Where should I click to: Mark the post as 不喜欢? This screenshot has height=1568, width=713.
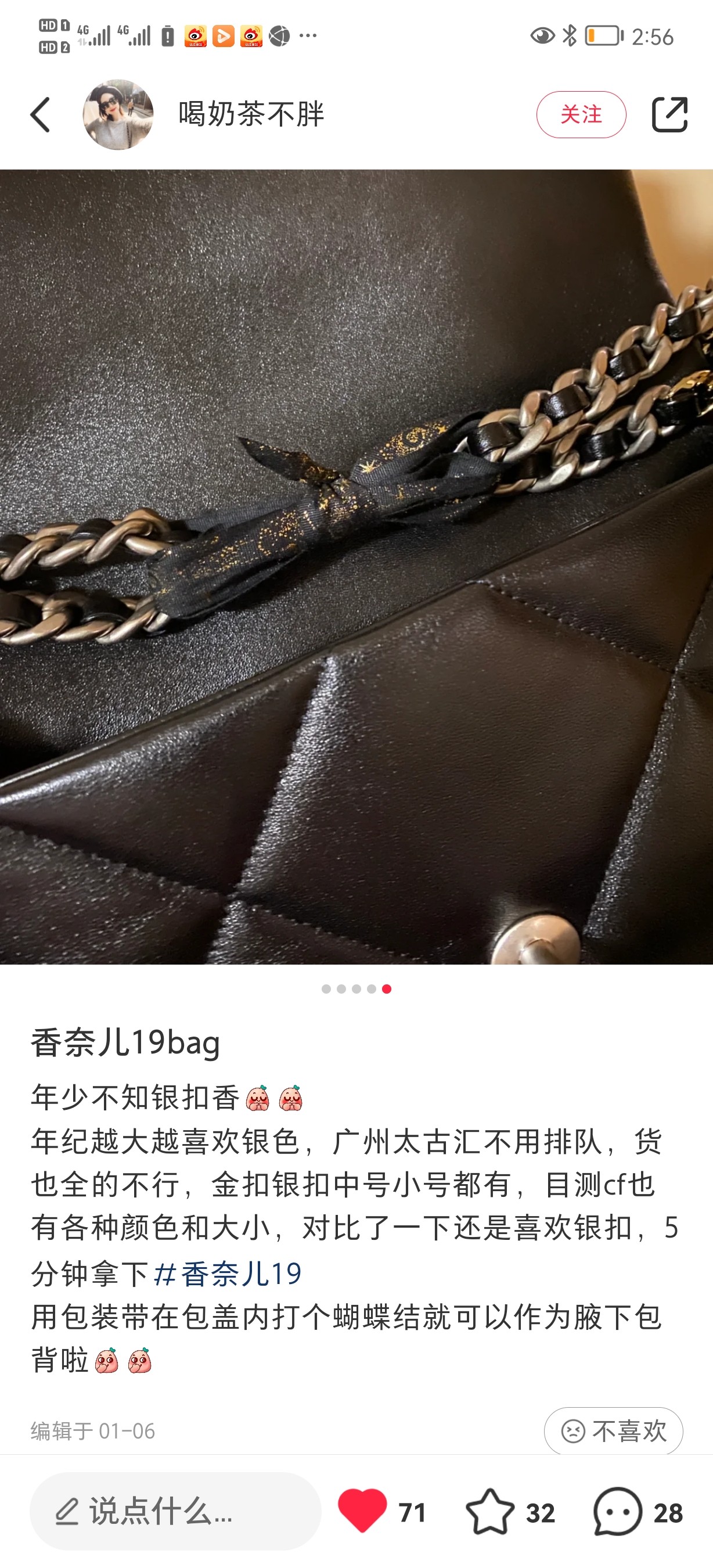coord(613,1430)
